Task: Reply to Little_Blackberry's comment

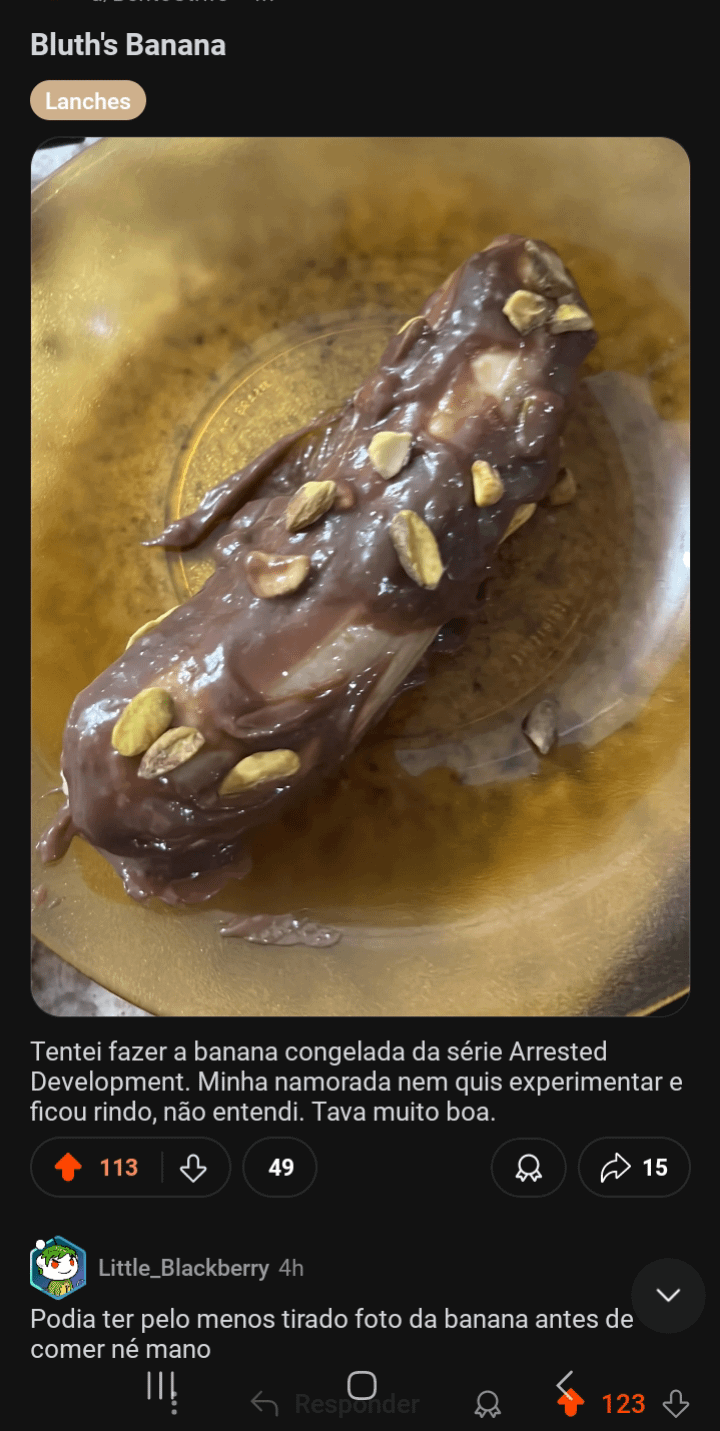Action: pos(335,1404)
